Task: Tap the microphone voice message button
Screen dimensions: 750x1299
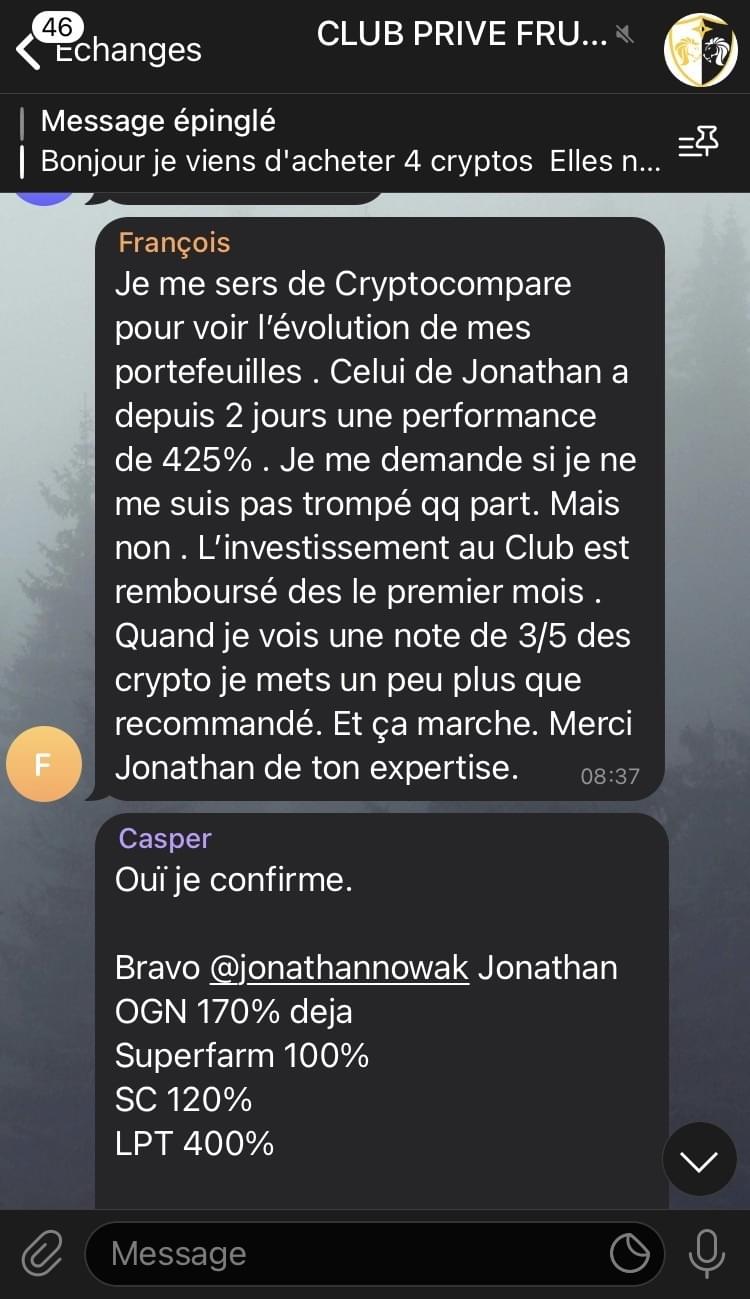Action: pyautogui.click(x=708, y=1254)
